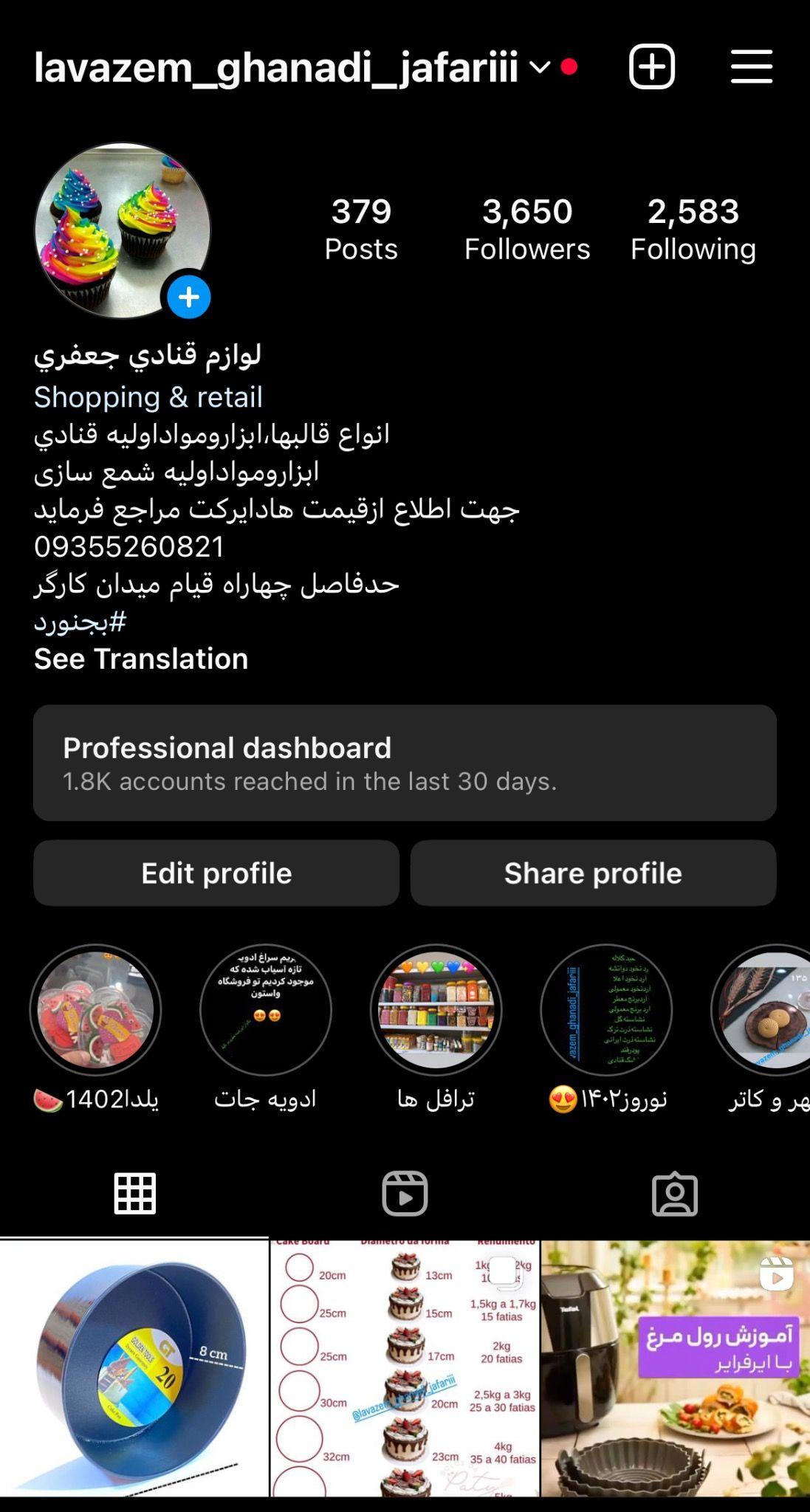Open the ترافل ها story highlight

tap(436, 1010)
